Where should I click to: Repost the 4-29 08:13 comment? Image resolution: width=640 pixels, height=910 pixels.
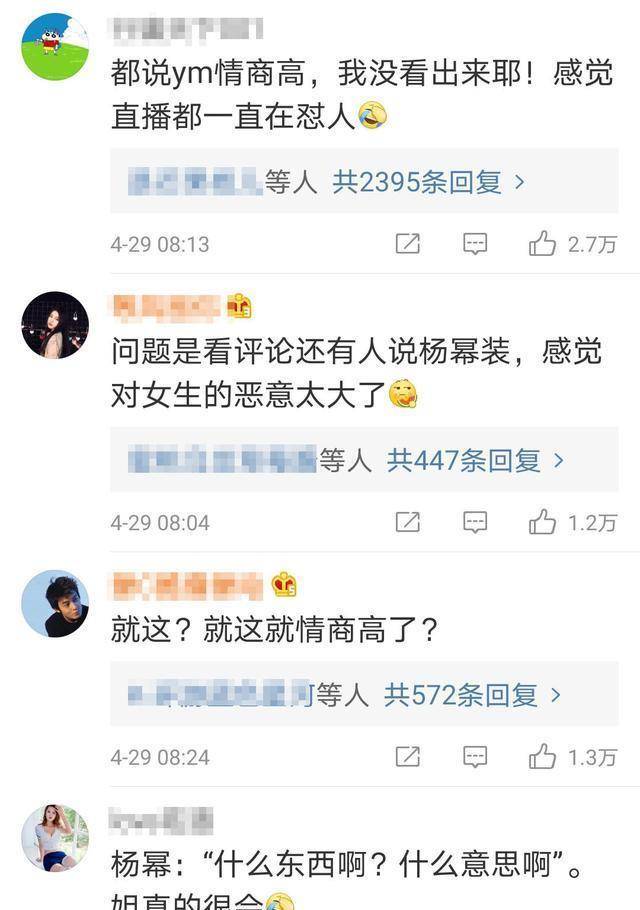click(x=407, y=243)
